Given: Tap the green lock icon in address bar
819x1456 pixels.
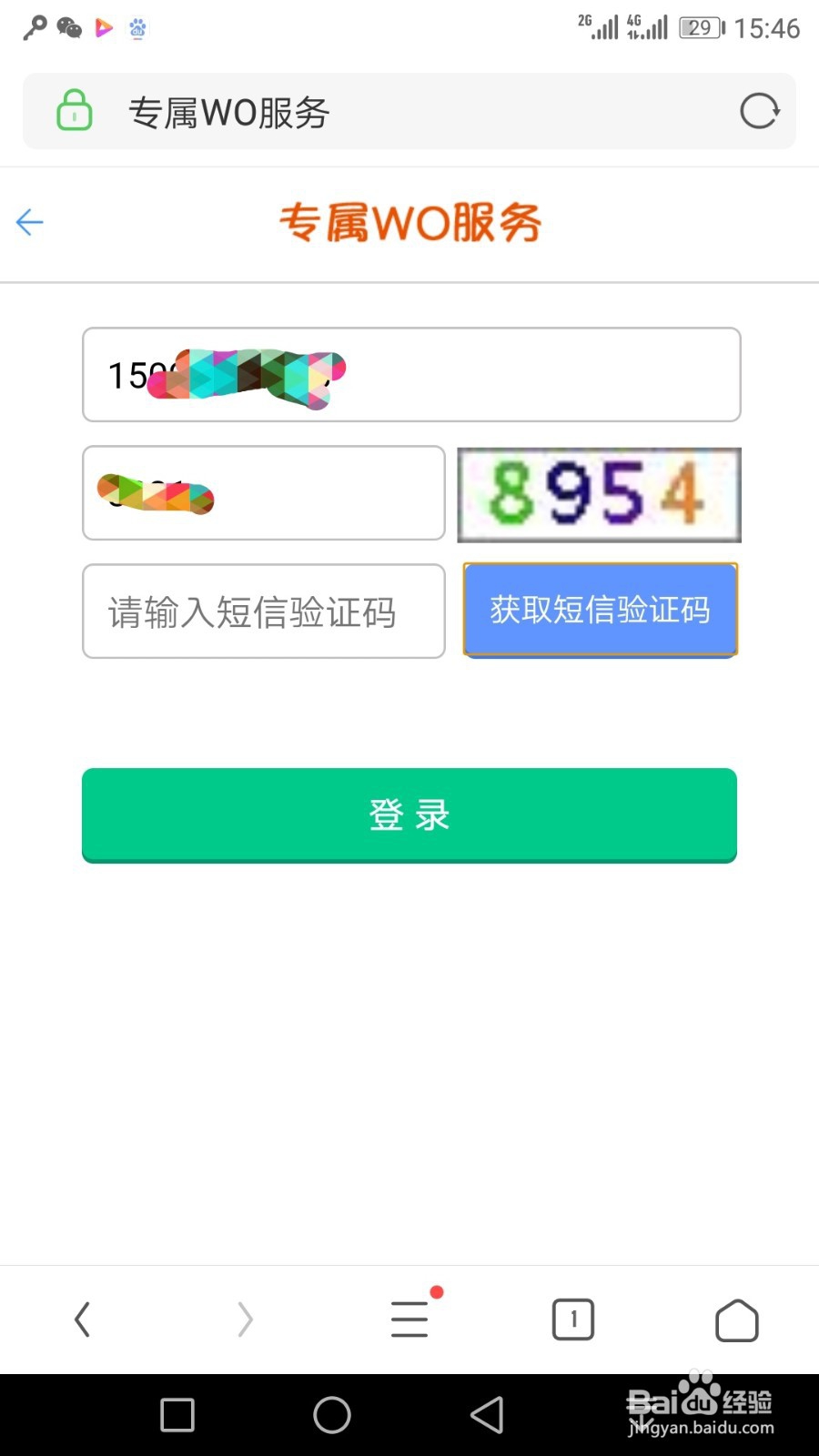Looking at the screenshot, I should click(72, 111).
